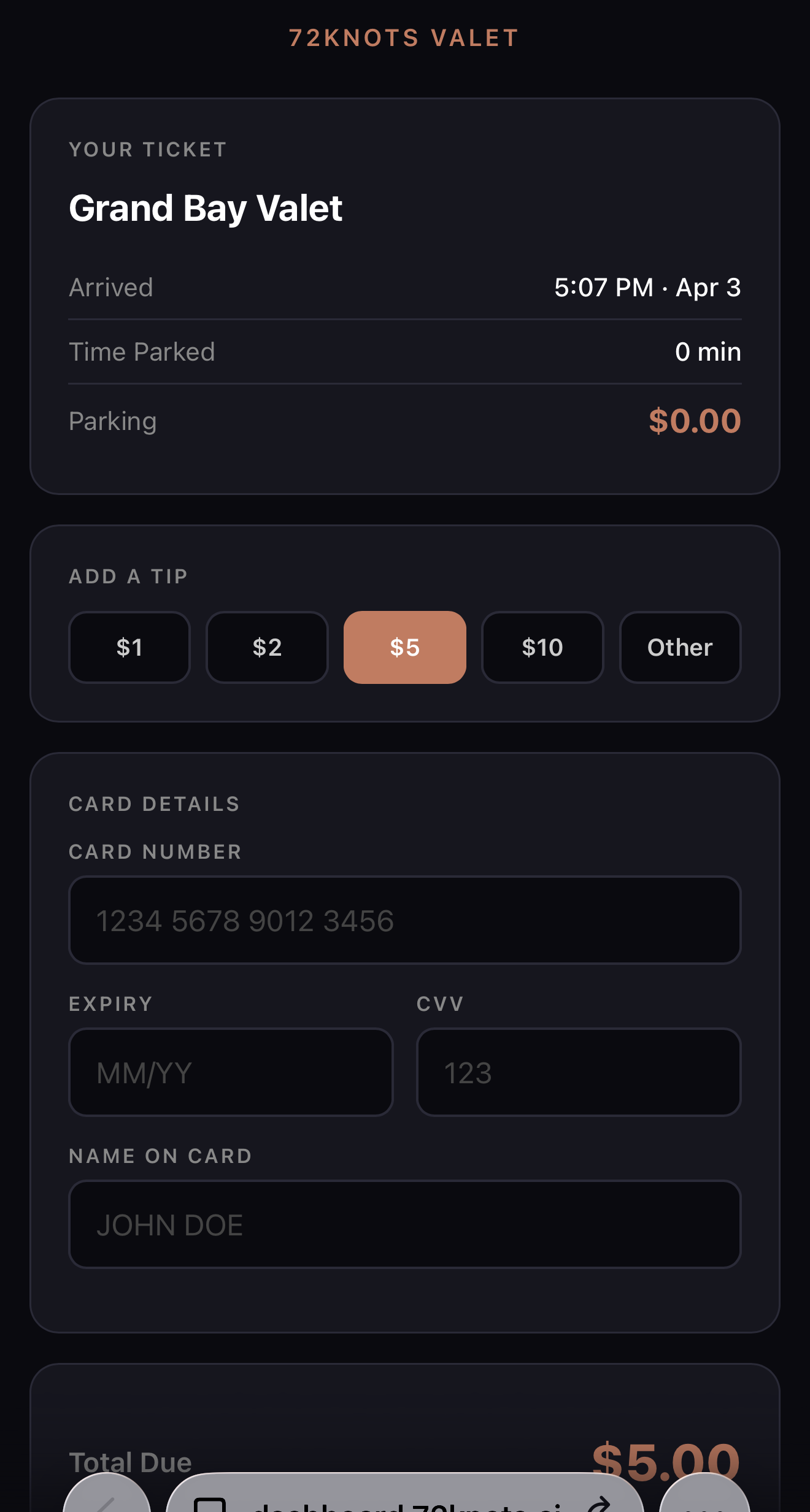Tap the Time Parked row
Screen dimensions: 810x1512
(405, 351)
